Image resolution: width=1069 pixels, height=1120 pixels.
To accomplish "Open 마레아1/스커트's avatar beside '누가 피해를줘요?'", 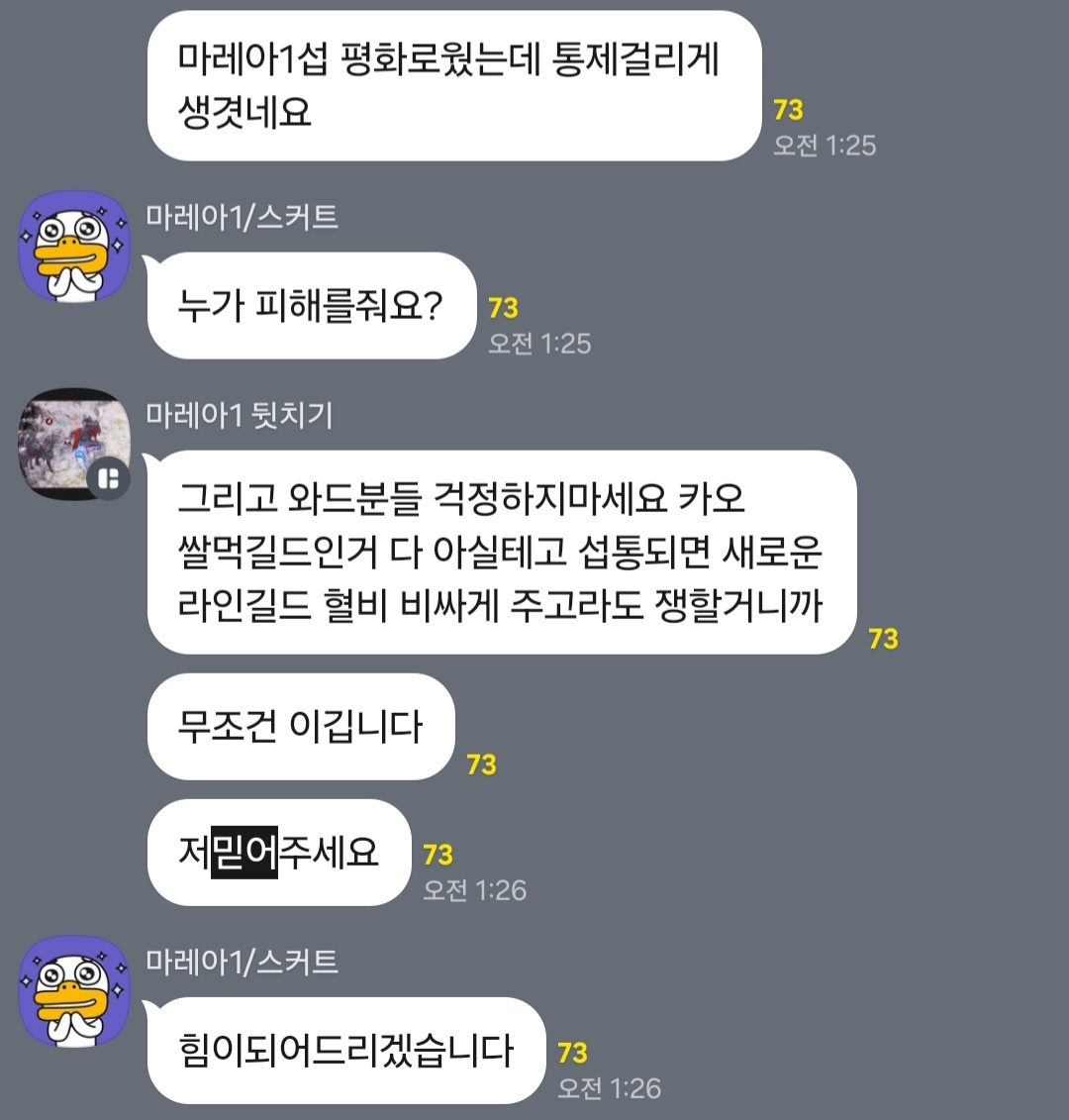I will [x=74, y=247].
